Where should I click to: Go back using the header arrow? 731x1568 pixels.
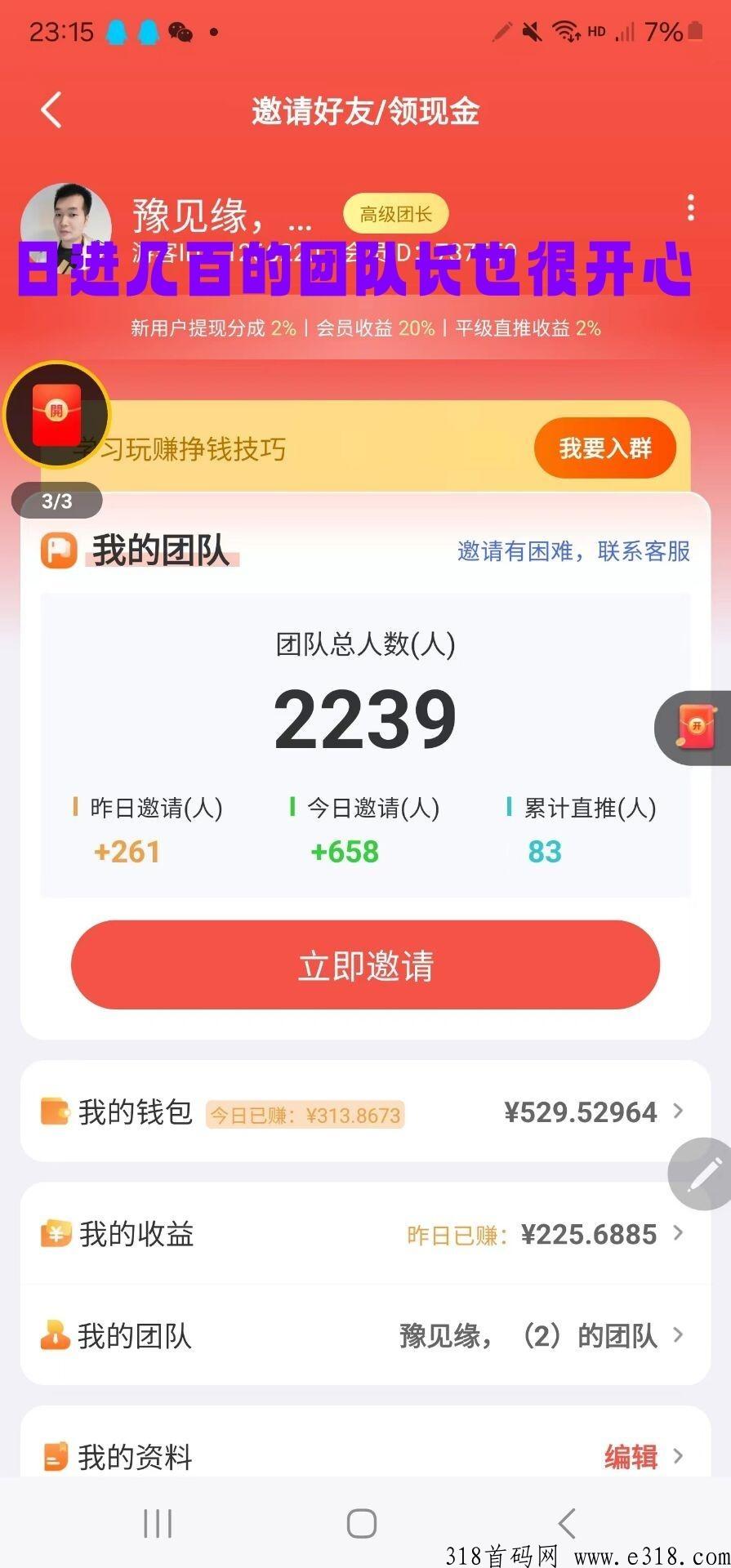pos(51,110)
